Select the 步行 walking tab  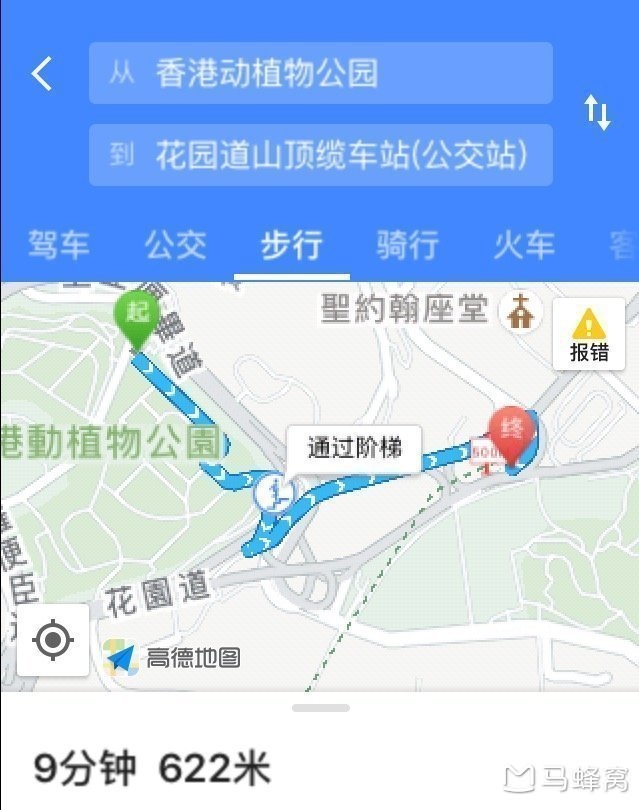coord(291,245)
